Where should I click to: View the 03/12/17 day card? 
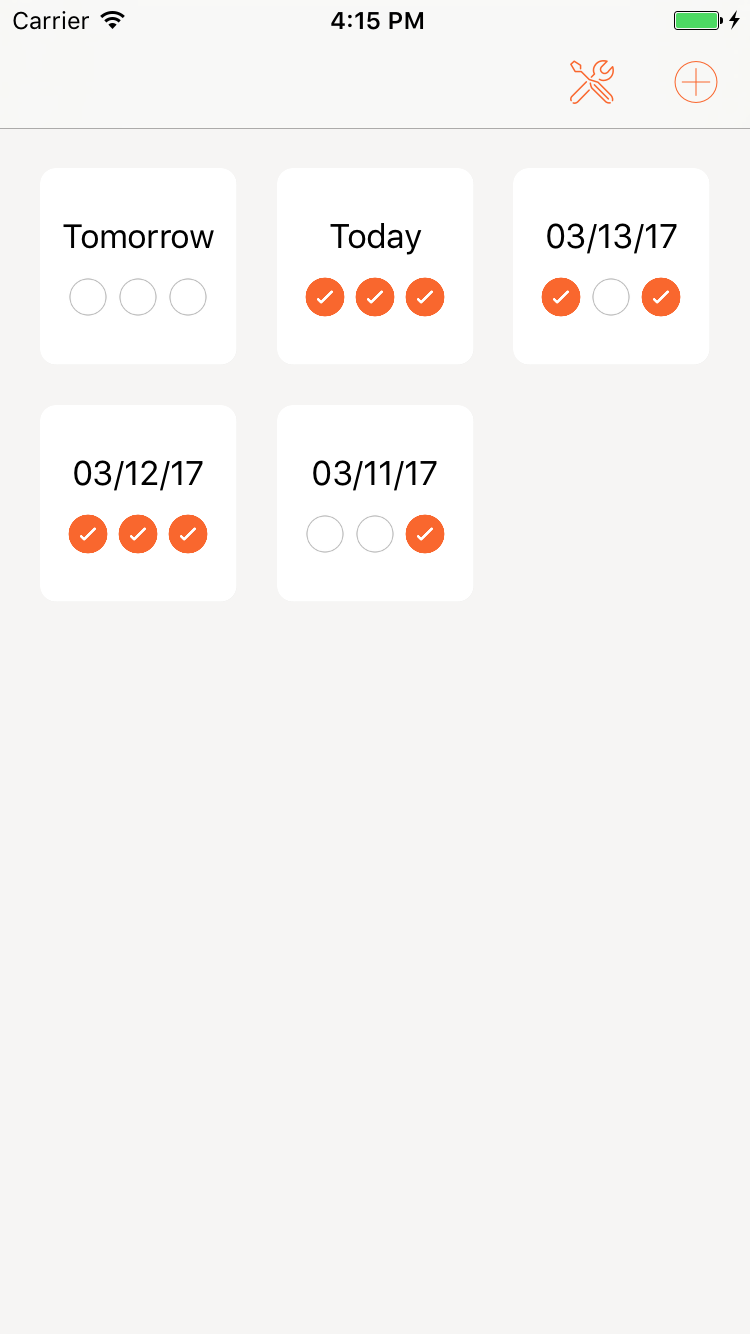tap(138, 502)
